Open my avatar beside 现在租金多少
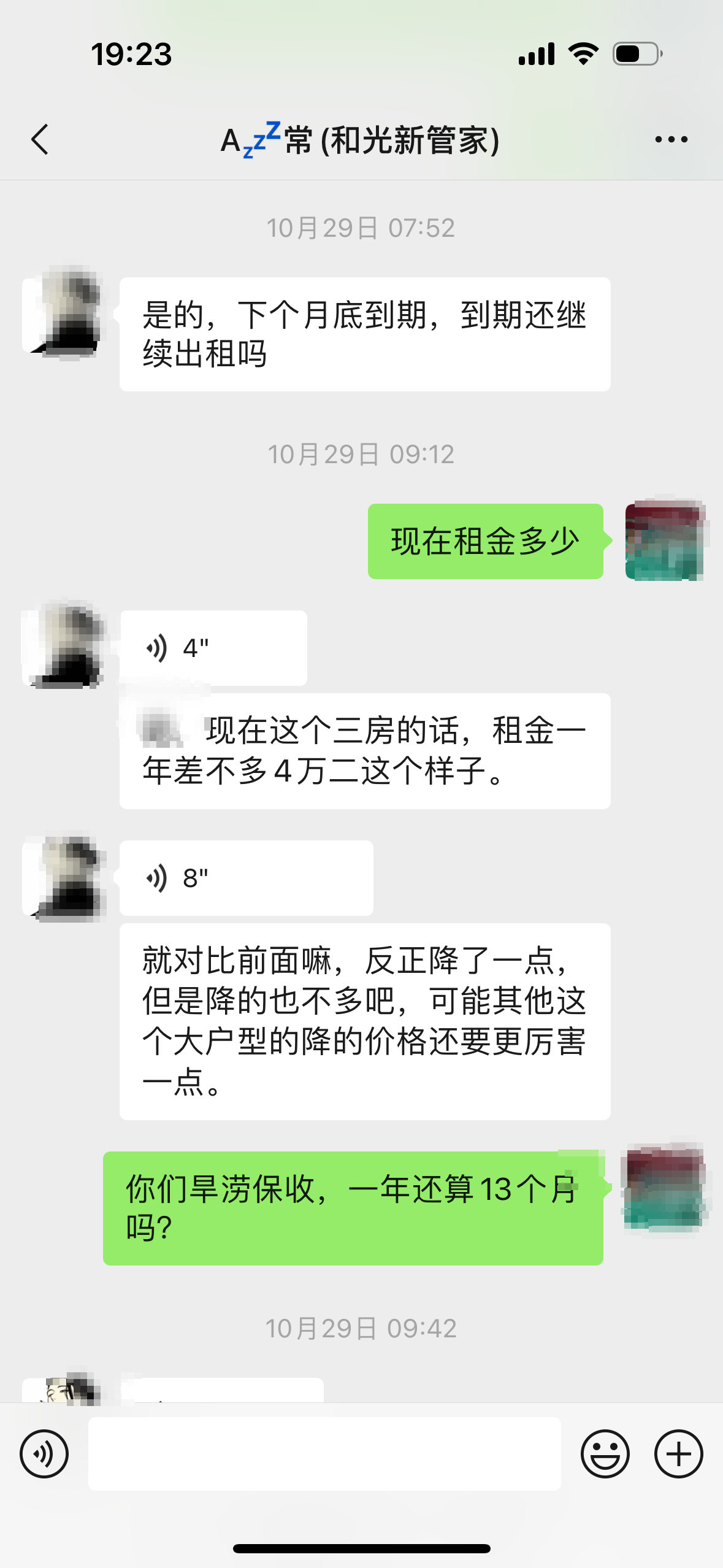 coord(664,541)
